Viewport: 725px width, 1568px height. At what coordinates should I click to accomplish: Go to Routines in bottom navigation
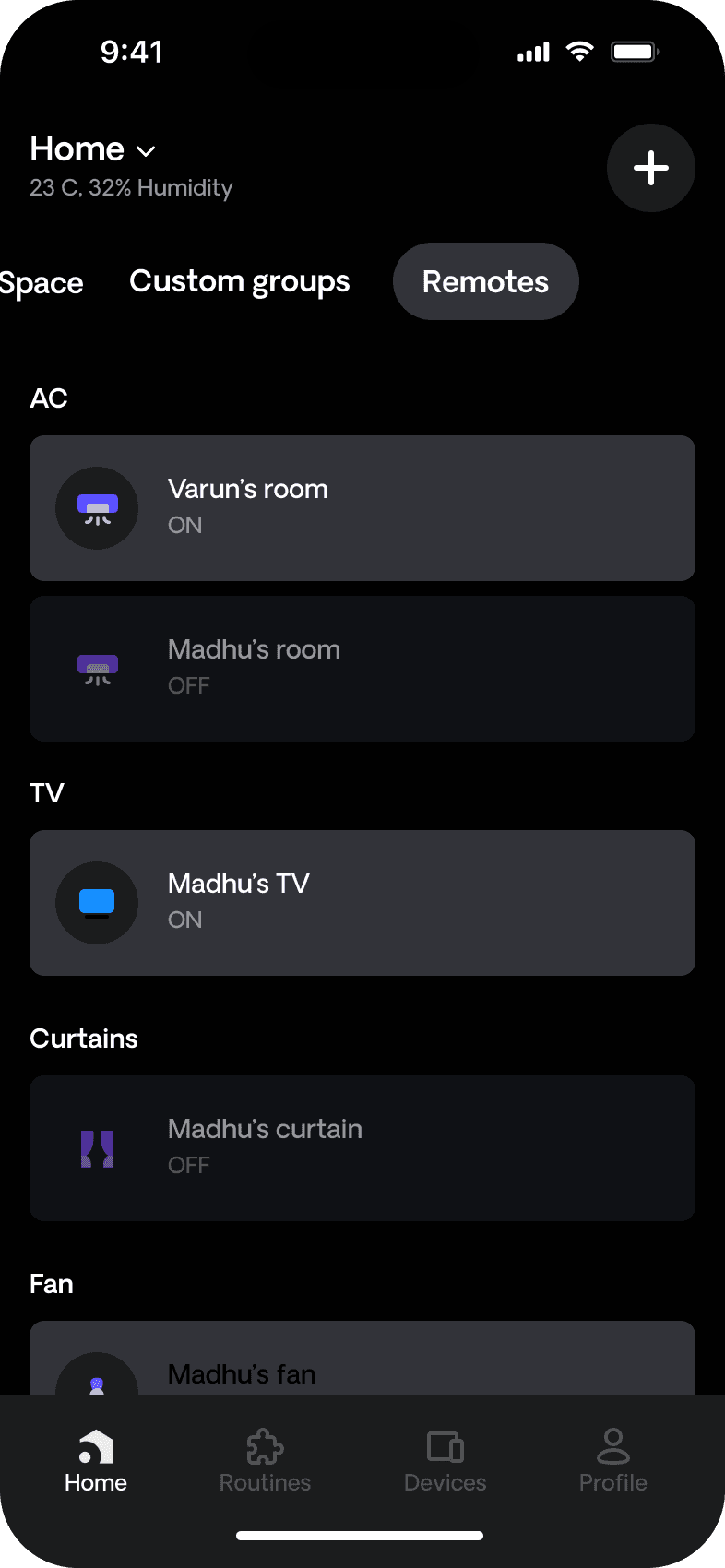(x=265, y=1461)
